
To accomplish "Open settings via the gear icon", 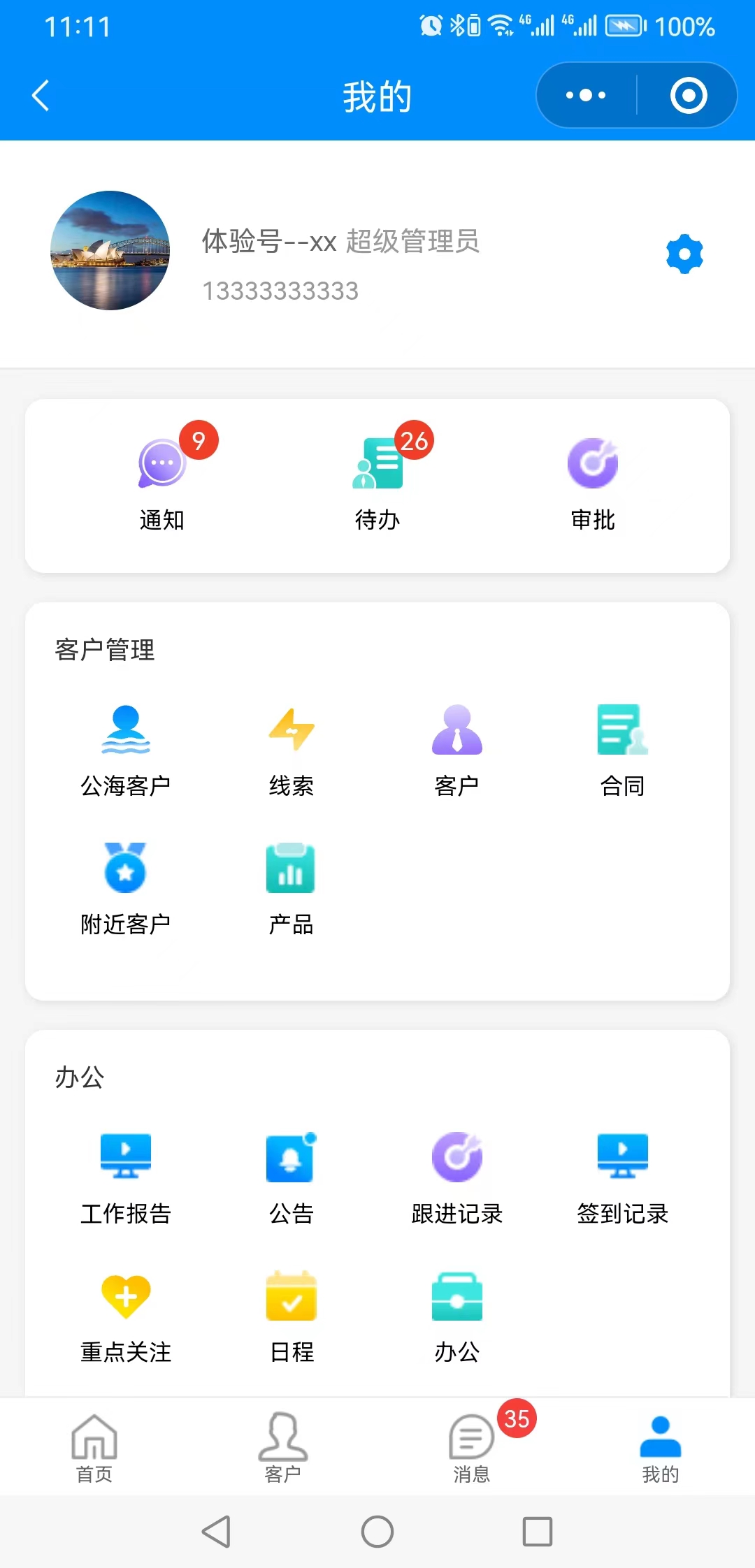I will (x=684, y=254).
